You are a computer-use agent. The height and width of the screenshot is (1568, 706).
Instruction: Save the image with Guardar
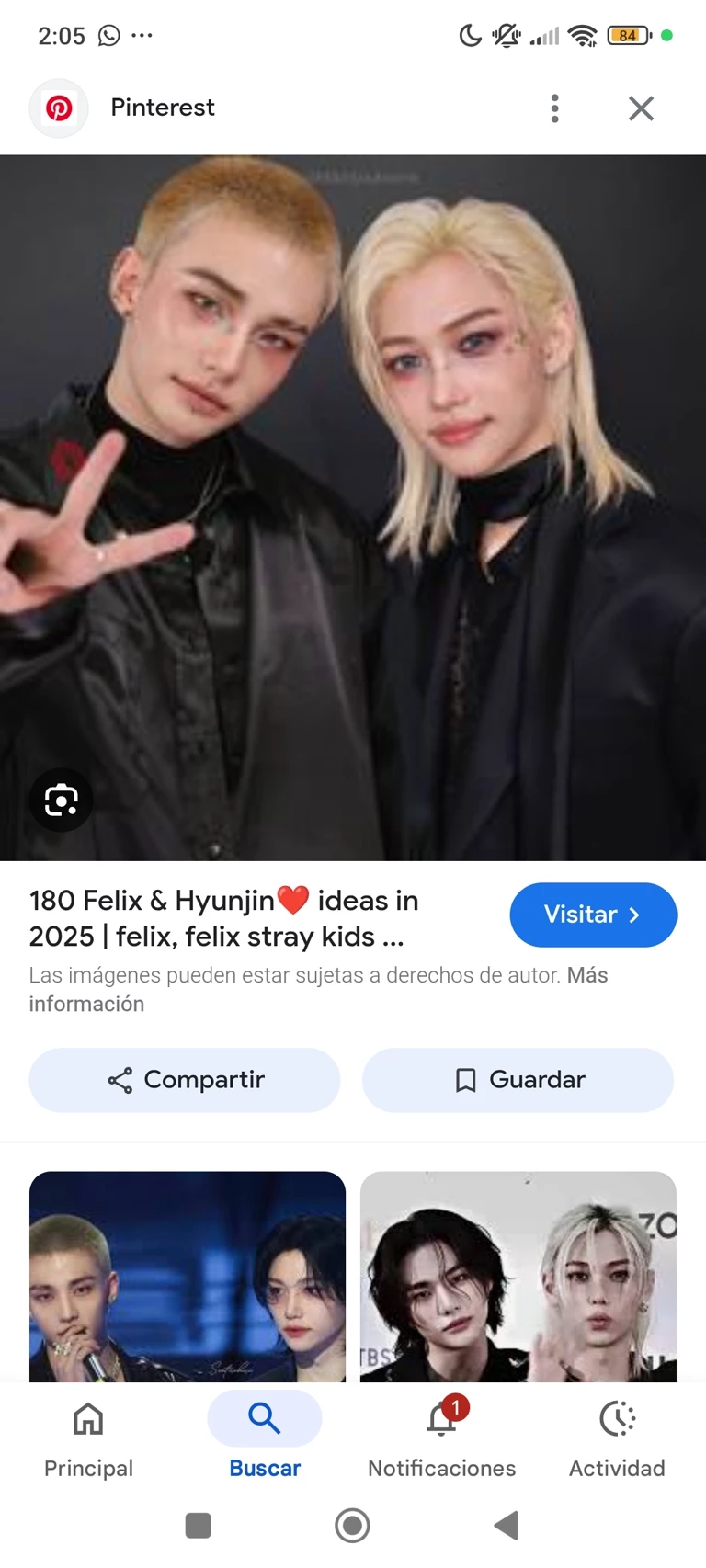tap(518, 1080)
